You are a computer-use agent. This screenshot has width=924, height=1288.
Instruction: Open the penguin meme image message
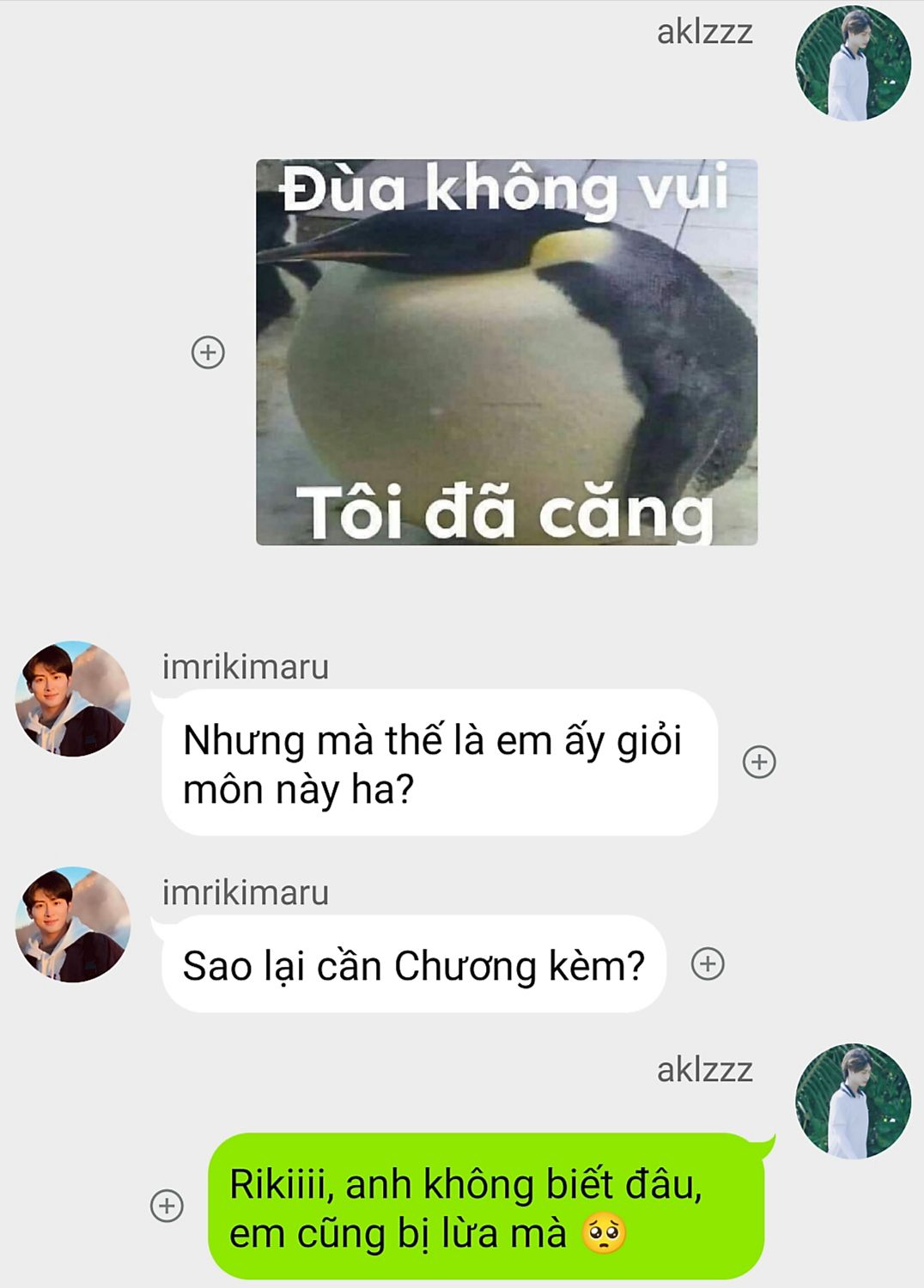click(x=507, y=352)
